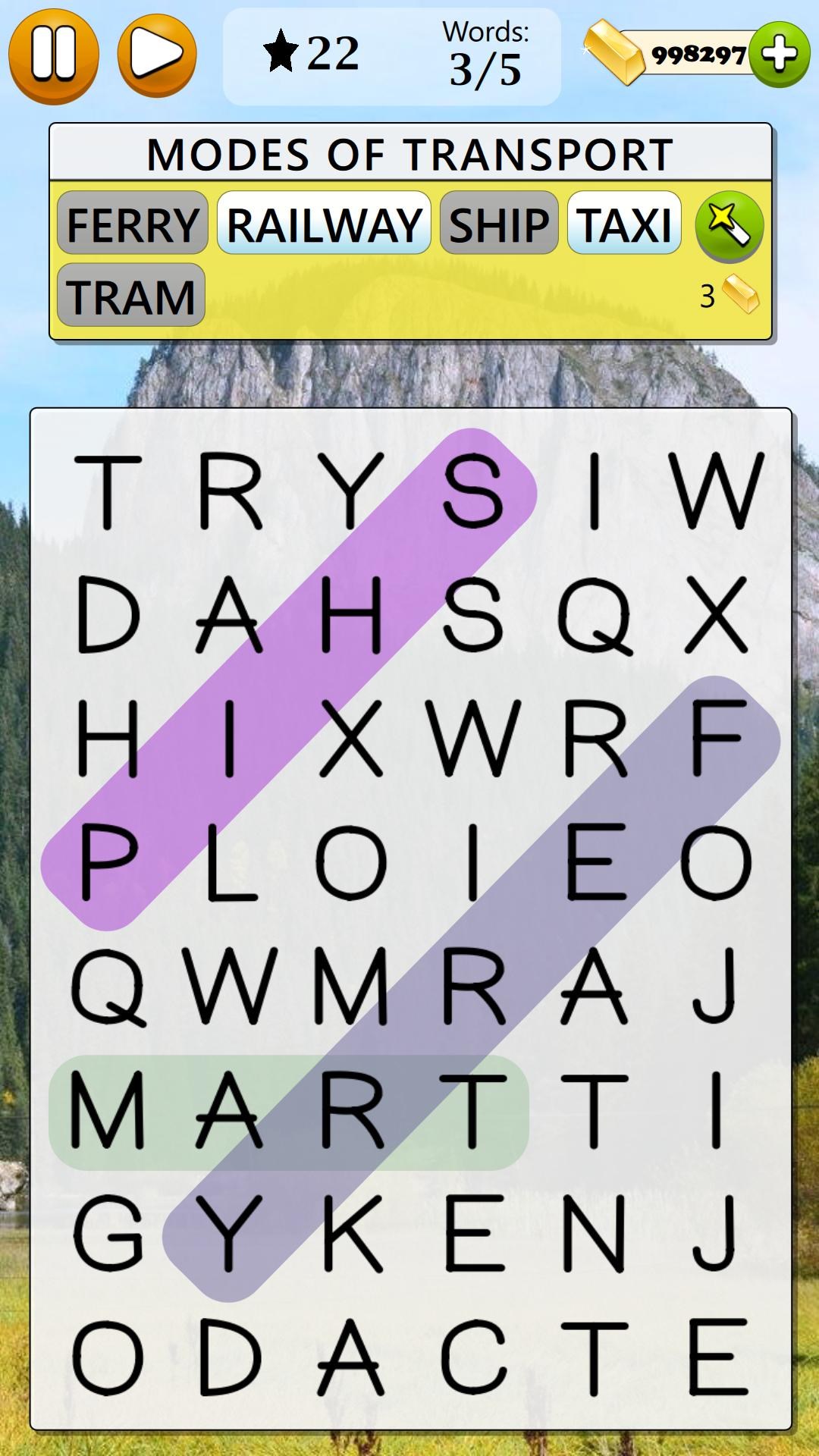Viewport: 819px width, 1456px height.
Task: Select the RAILWAY word chip
Action: [324, 224]
